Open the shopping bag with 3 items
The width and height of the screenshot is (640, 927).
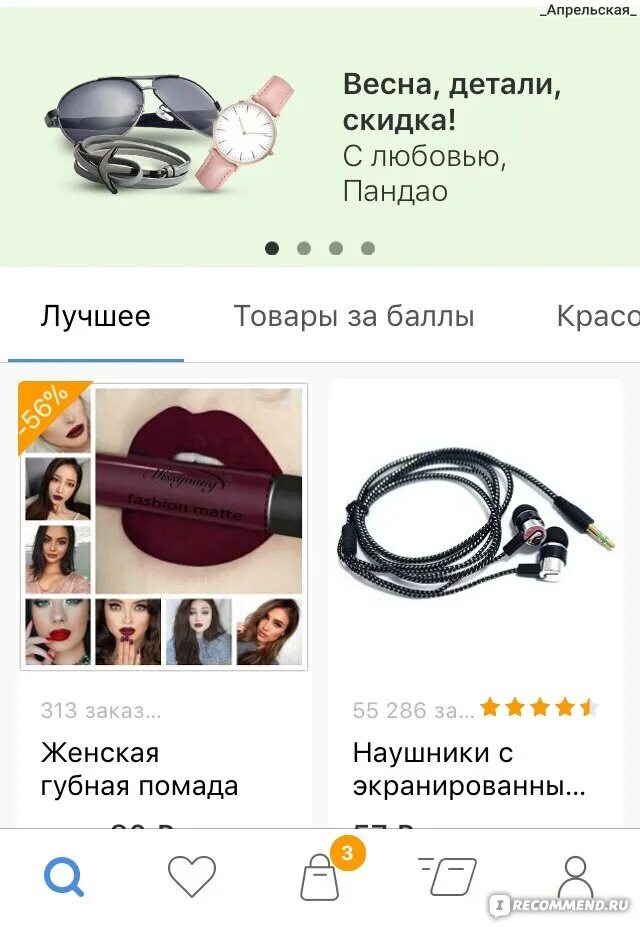321,879
